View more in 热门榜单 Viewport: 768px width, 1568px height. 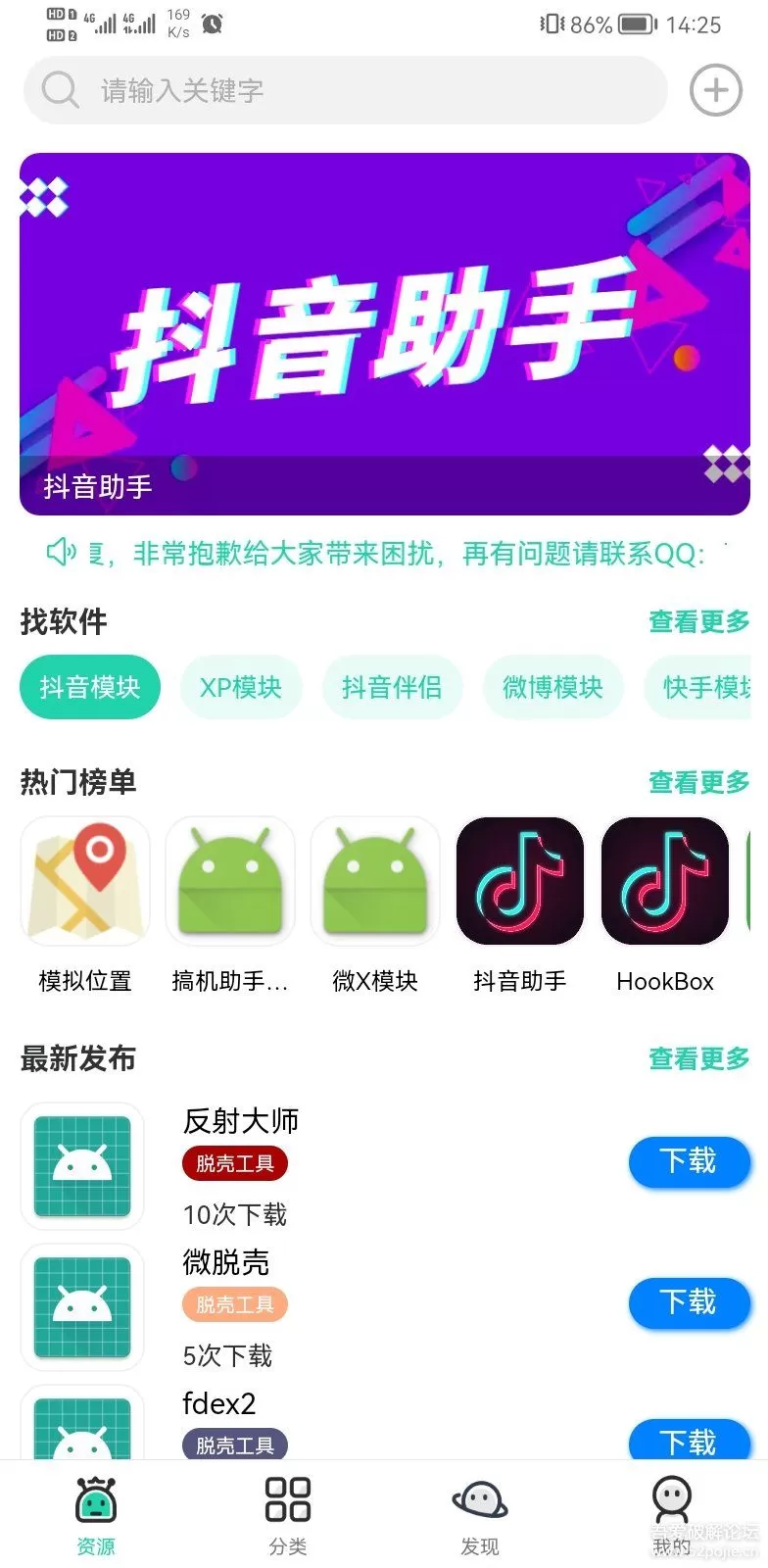coord(698,782)
